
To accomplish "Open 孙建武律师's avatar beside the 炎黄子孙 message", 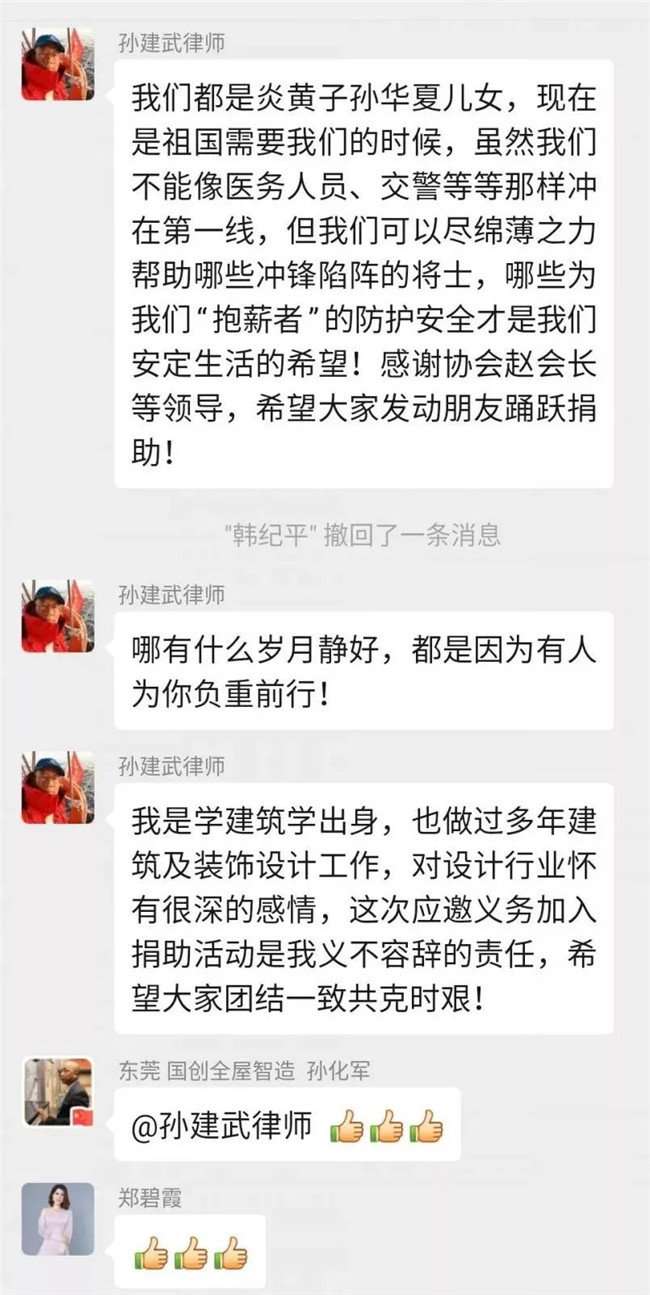I will tap(58, 64).
